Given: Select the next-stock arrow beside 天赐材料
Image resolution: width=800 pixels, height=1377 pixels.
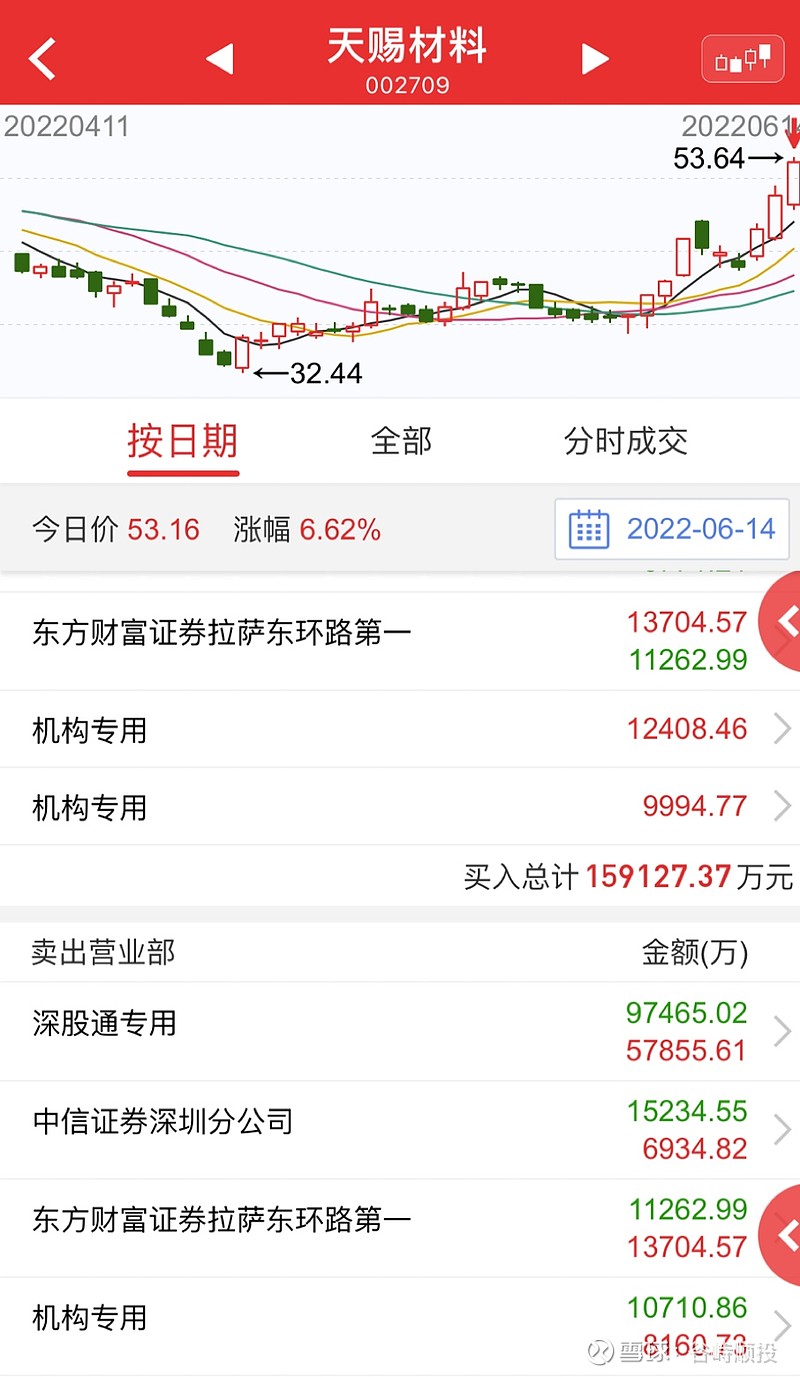Looking at the screenshot, I should click(595, 60).
